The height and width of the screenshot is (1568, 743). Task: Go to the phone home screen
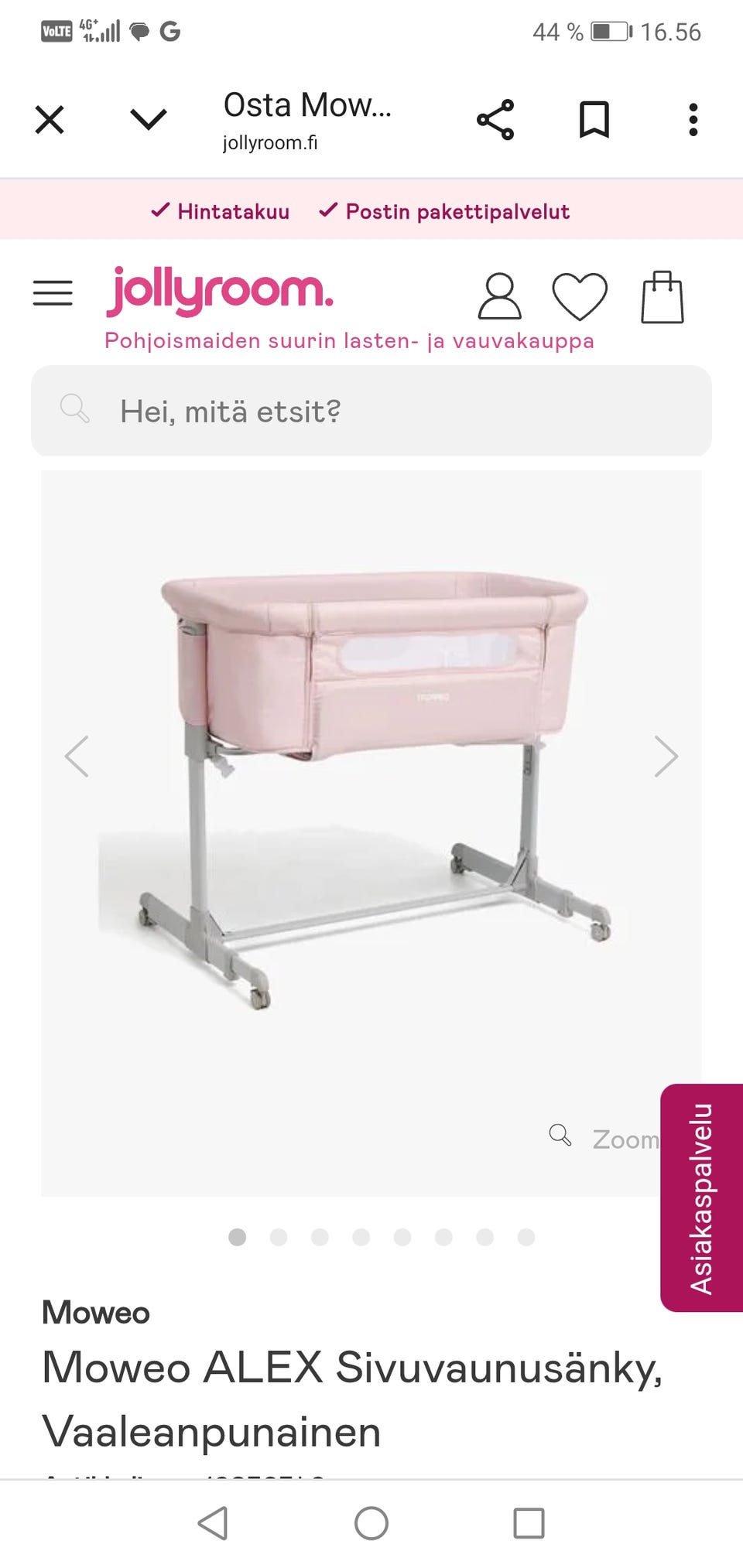point(371,1523)
